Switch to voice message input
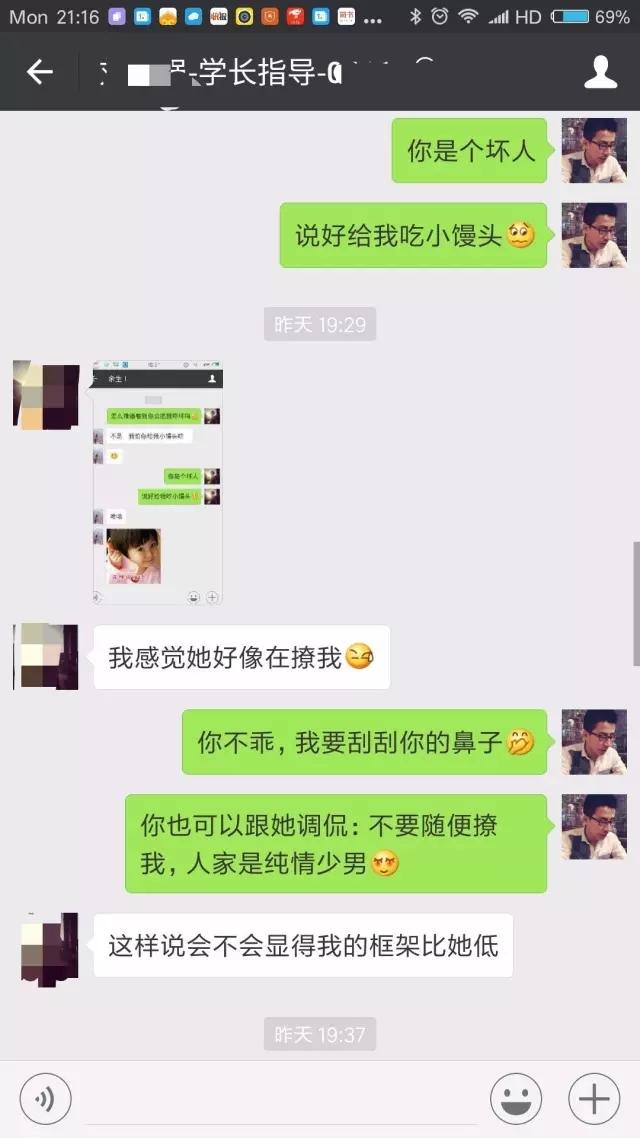The image size is (640, 1138). (45, 1100)
